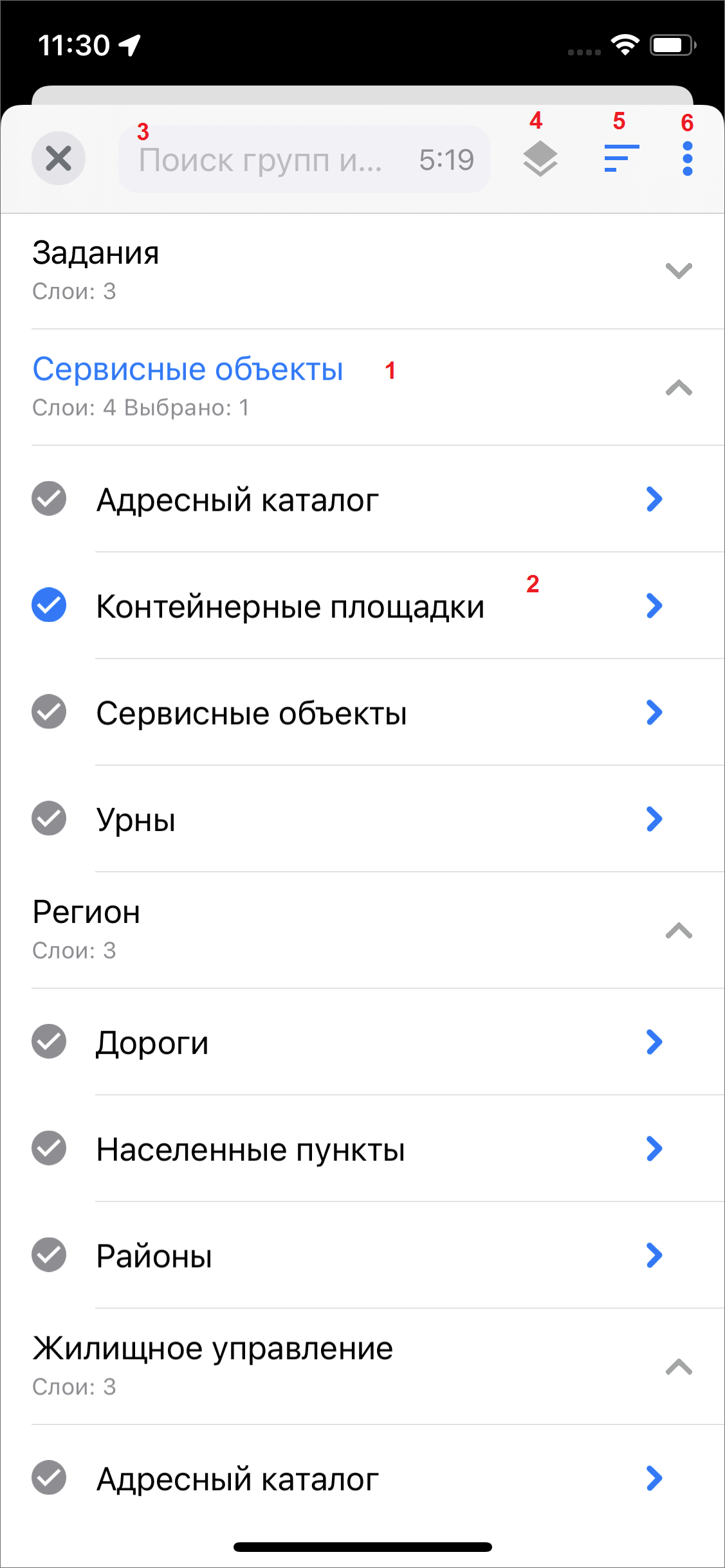Check the Урны layer
This screenshot has height=1568, width=725.
point(49,819)
